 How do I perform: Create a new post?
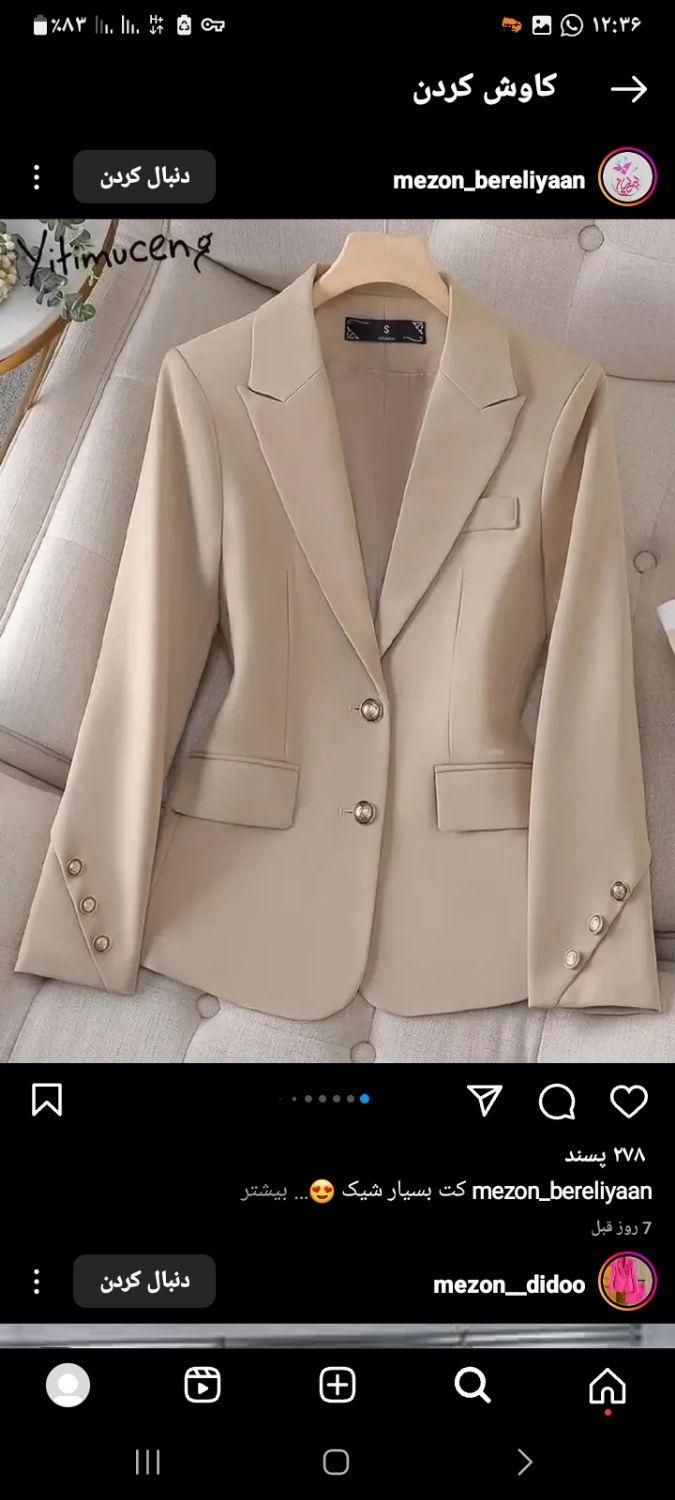(x=337, y=1386)
